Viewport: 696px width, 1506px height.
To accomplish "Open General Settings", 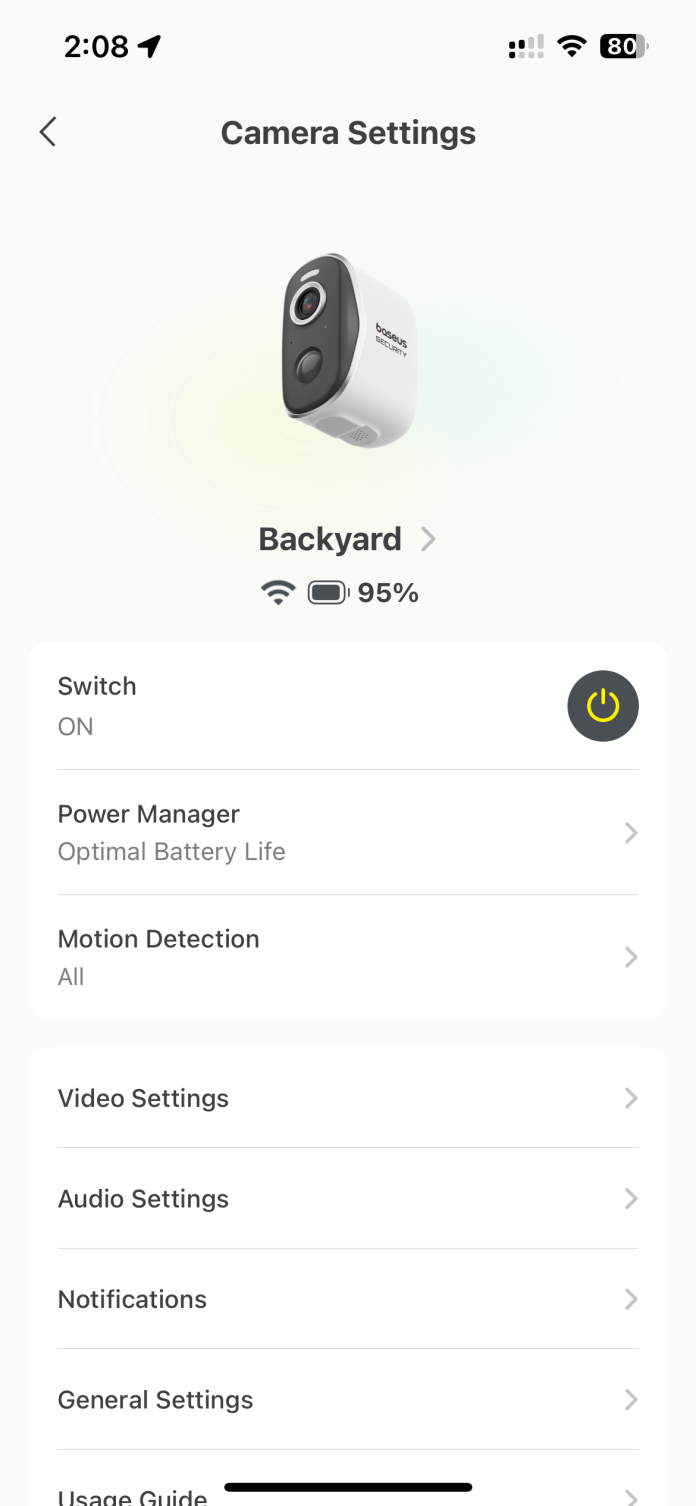I will [347, 1399].
